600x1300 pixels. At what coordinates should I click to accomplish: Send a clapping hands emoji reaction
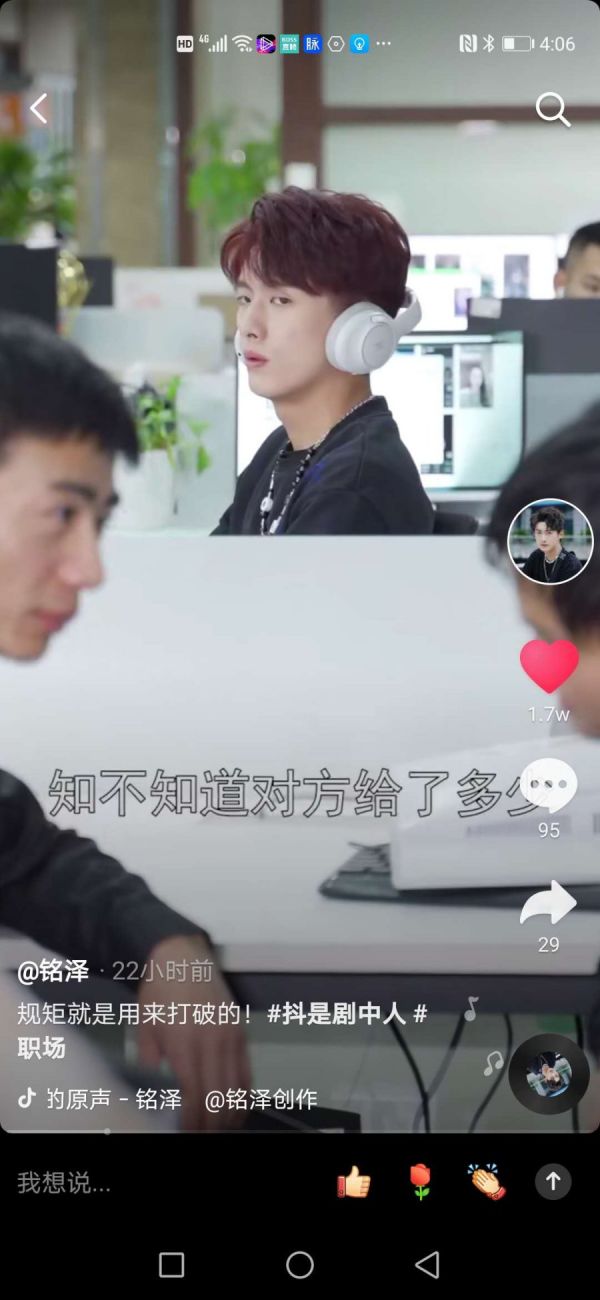coord(486,1182)
